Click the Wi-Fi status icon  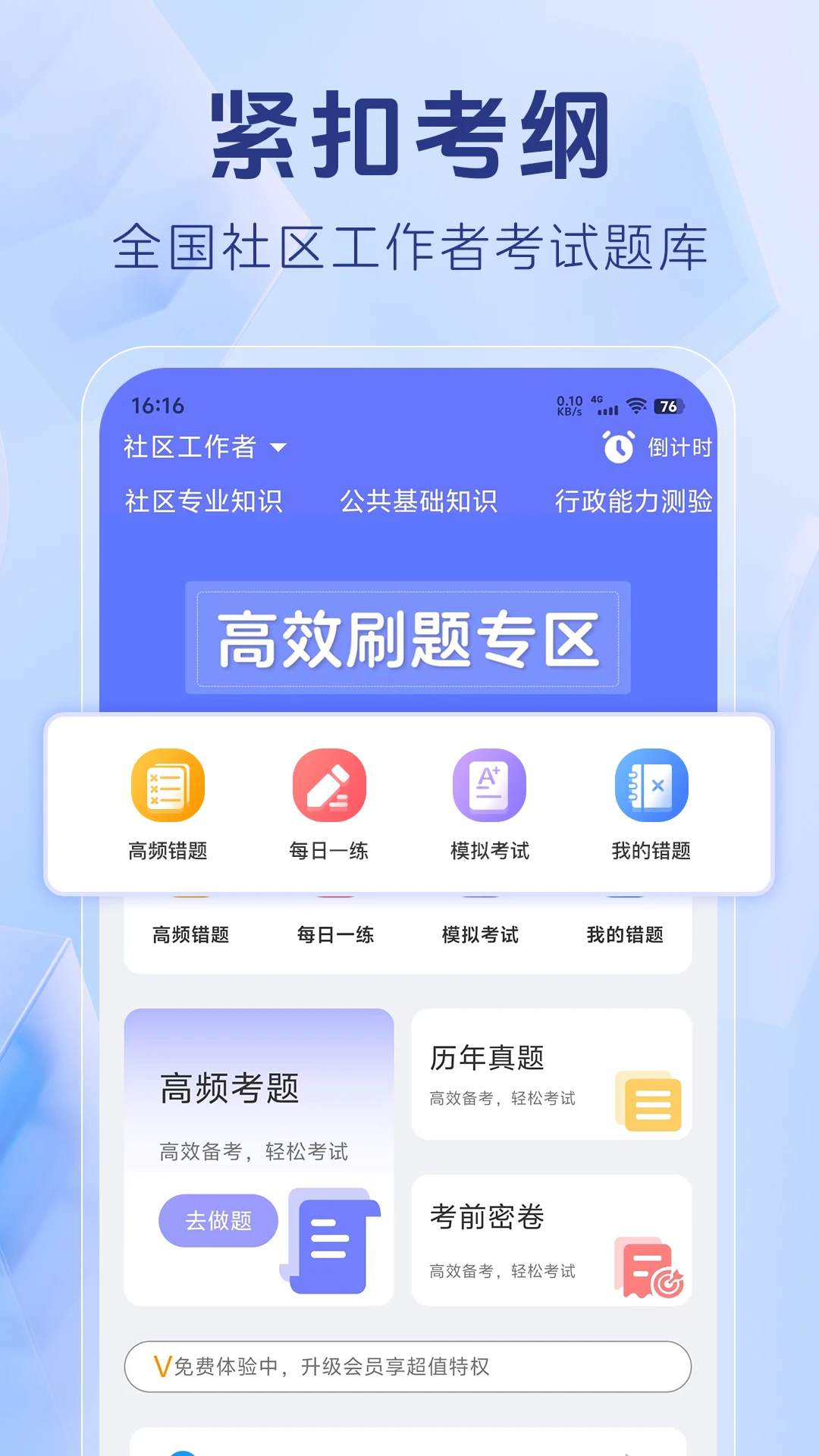tap(638, 406)
